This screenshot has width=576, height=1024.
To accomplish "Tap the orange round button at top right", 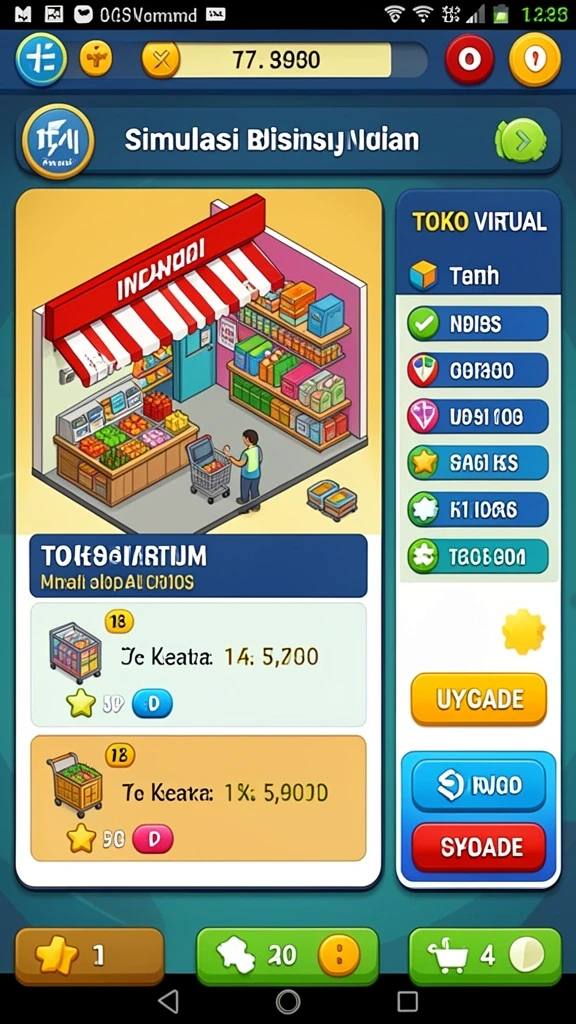I will (x=535, y=59).
